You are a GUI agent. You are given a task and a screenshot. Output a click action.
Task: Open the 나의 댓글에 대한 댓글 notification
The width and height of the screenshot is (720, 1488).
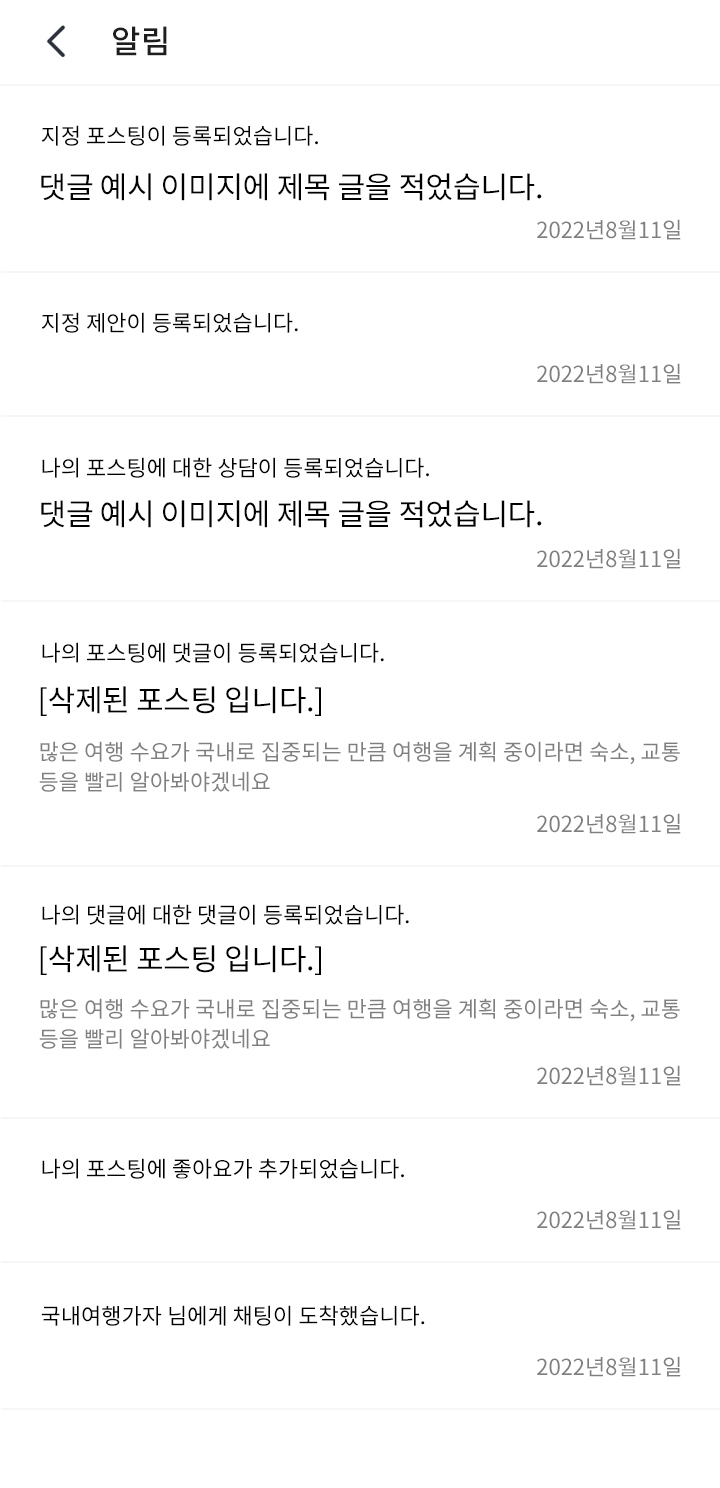tap(360, 992)
